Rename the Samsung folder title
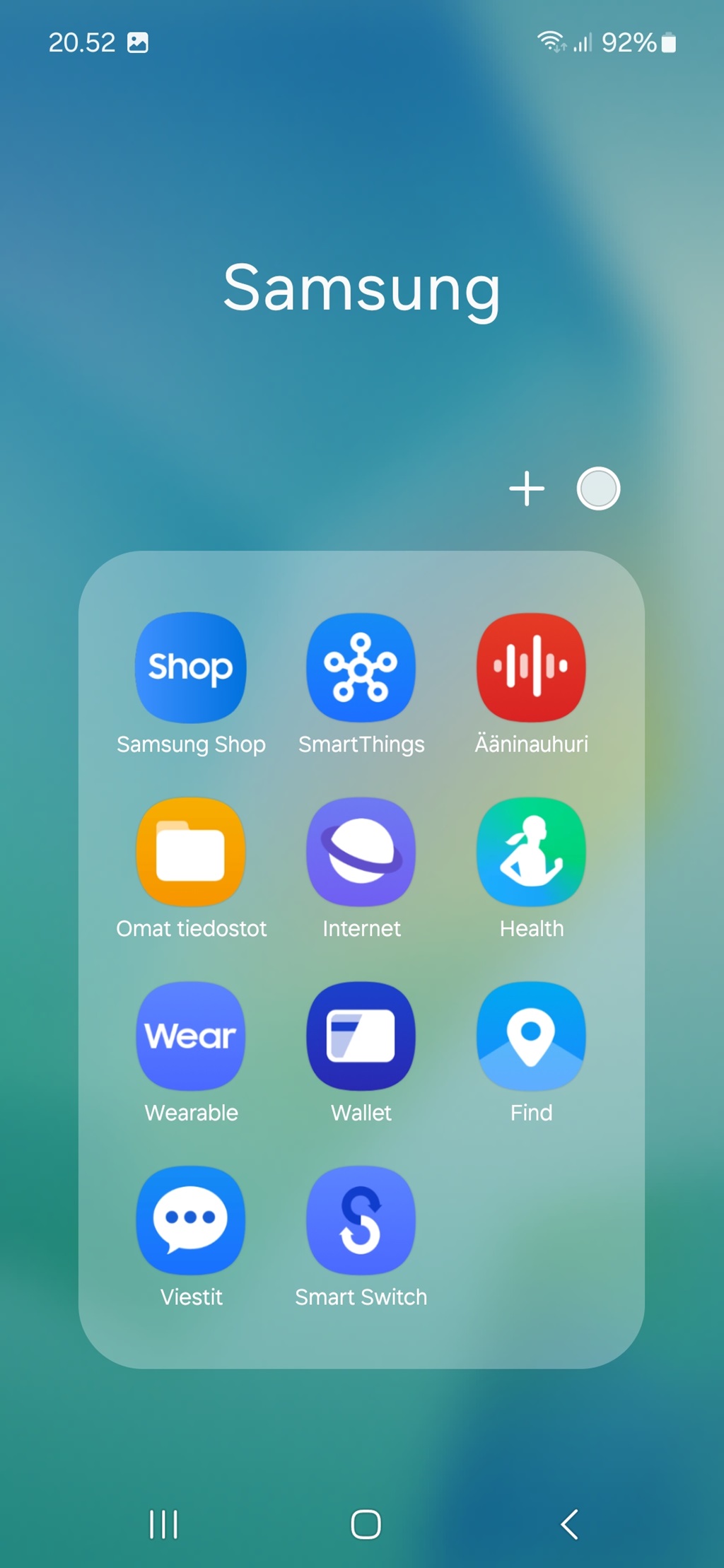The height and width of the screenshot is (1568, 724). (x=361, y=288)
